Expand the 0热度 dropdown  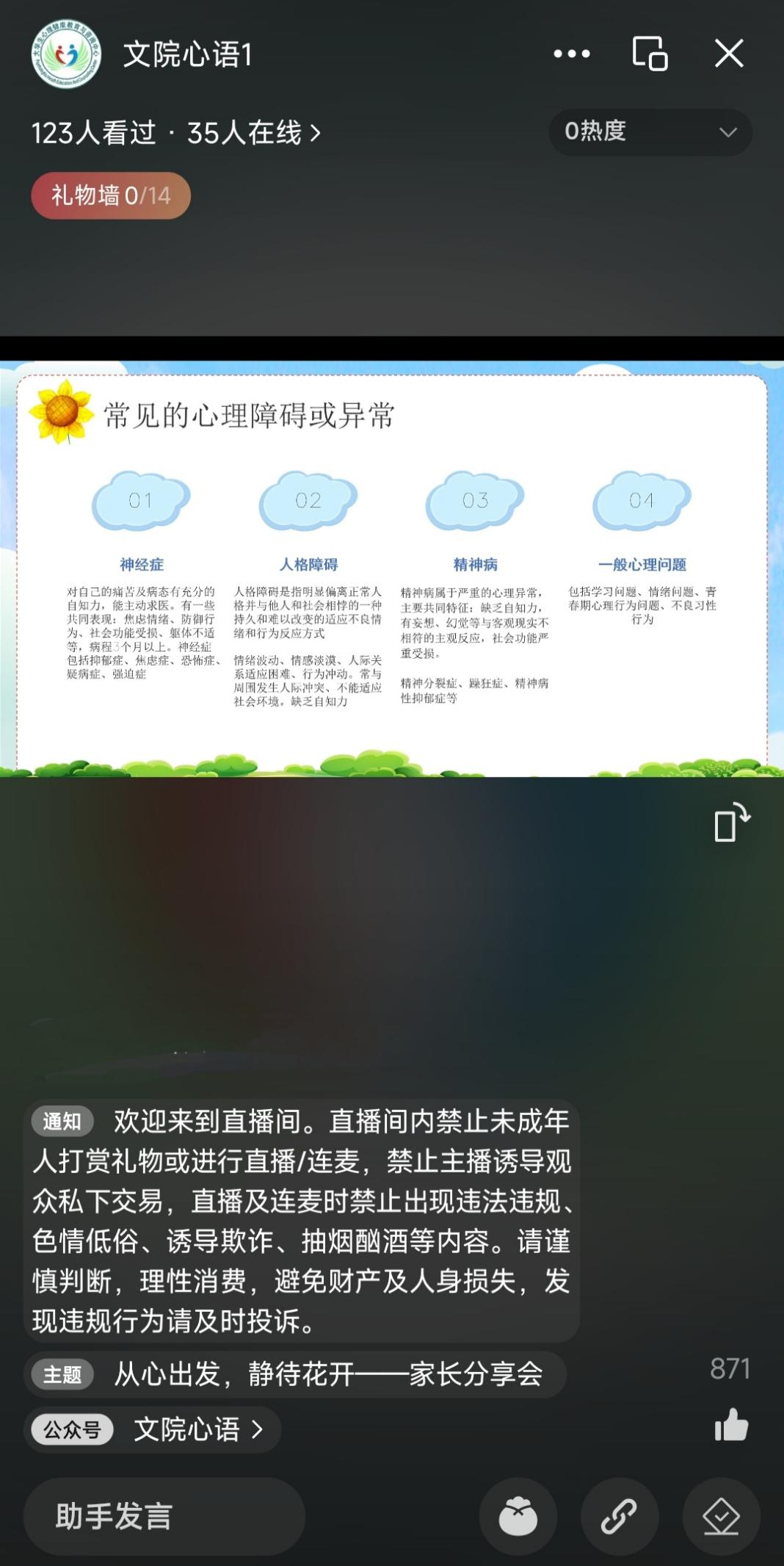(650, 132)
